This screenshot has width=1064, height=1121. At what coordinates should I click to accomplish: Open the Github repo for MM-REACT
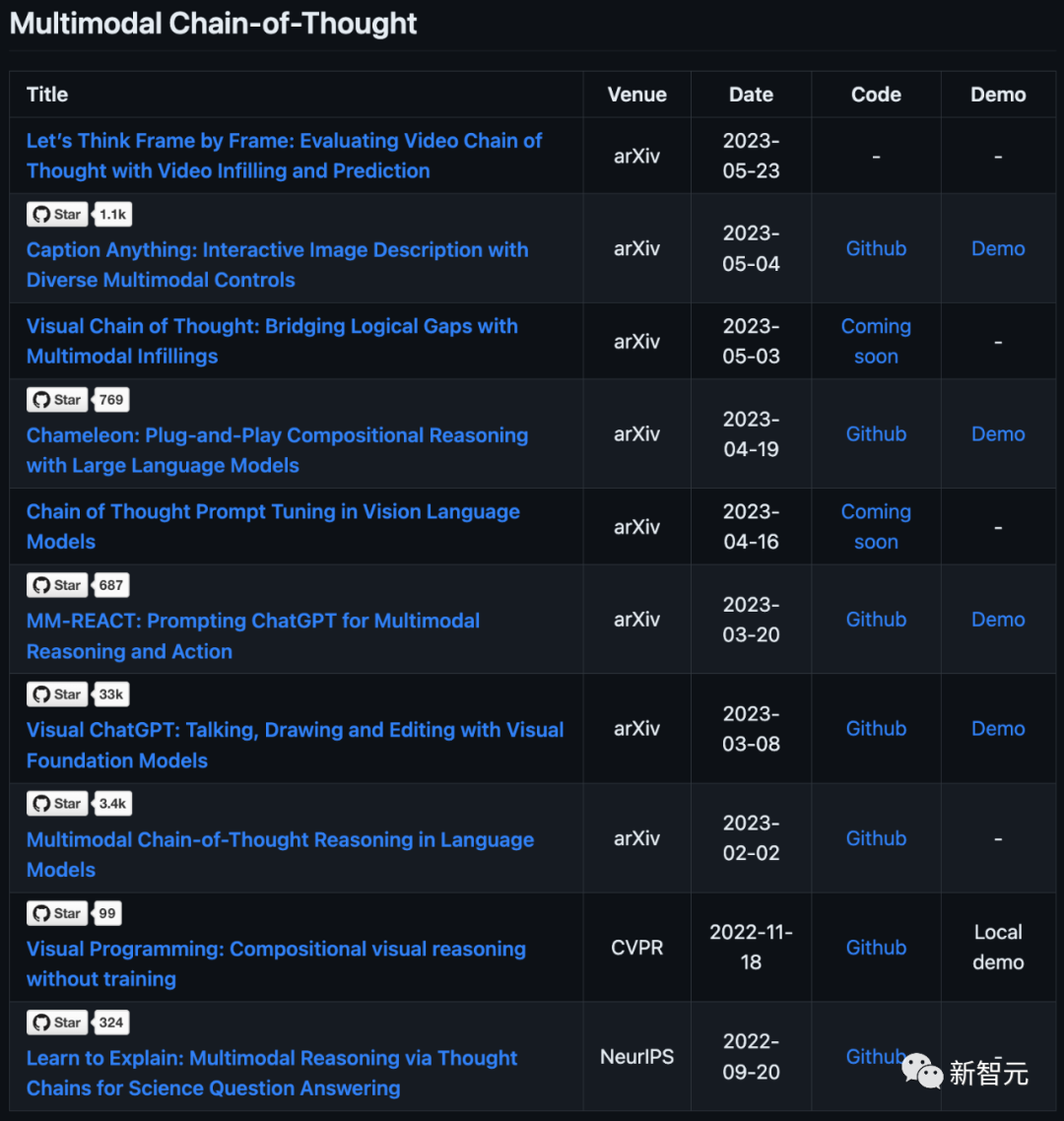pyautogui.click(x=876, y=620)
